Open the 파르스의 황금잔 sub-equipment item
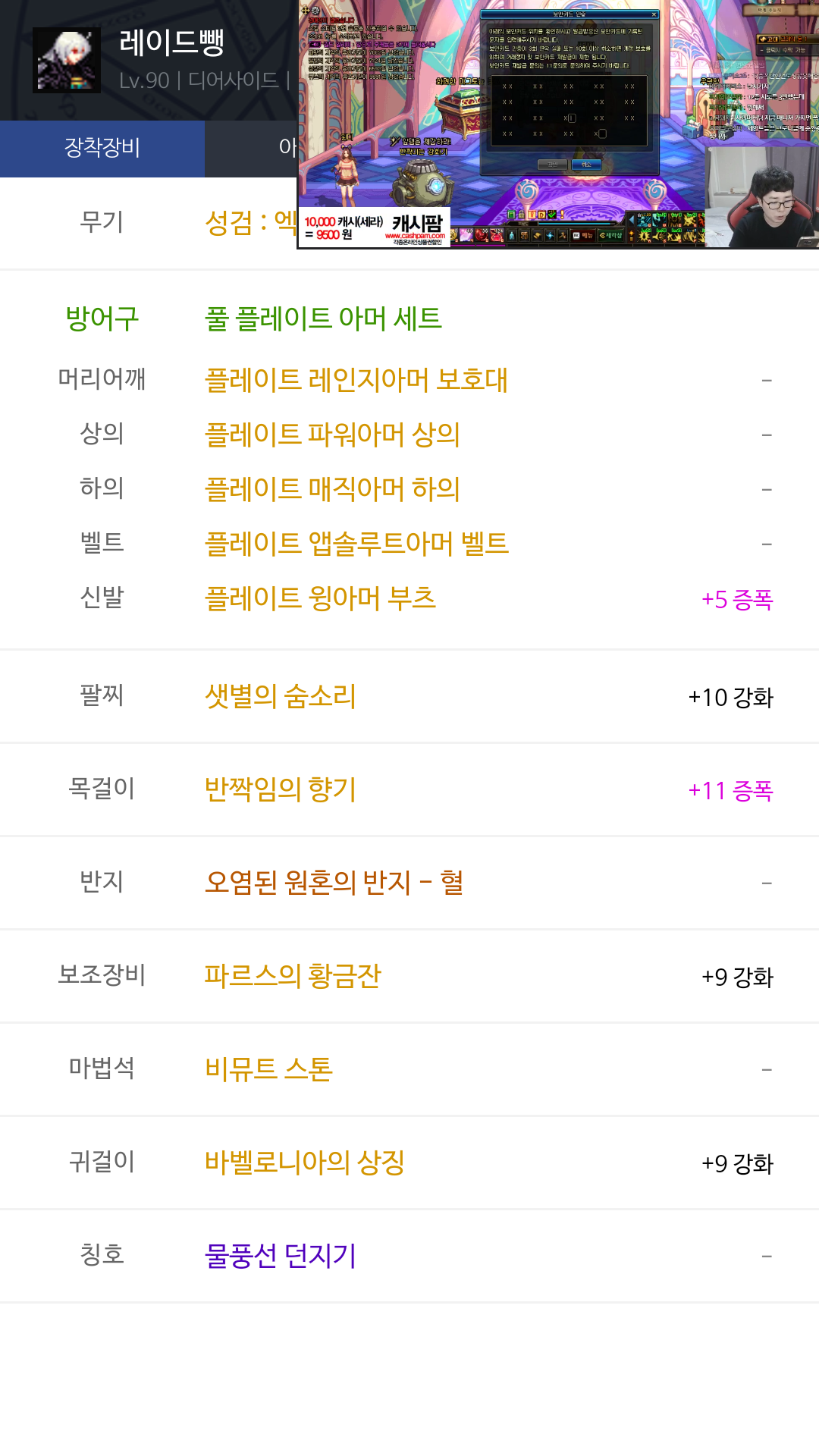Screen dimensions: 819x1456 coord(293,975)
